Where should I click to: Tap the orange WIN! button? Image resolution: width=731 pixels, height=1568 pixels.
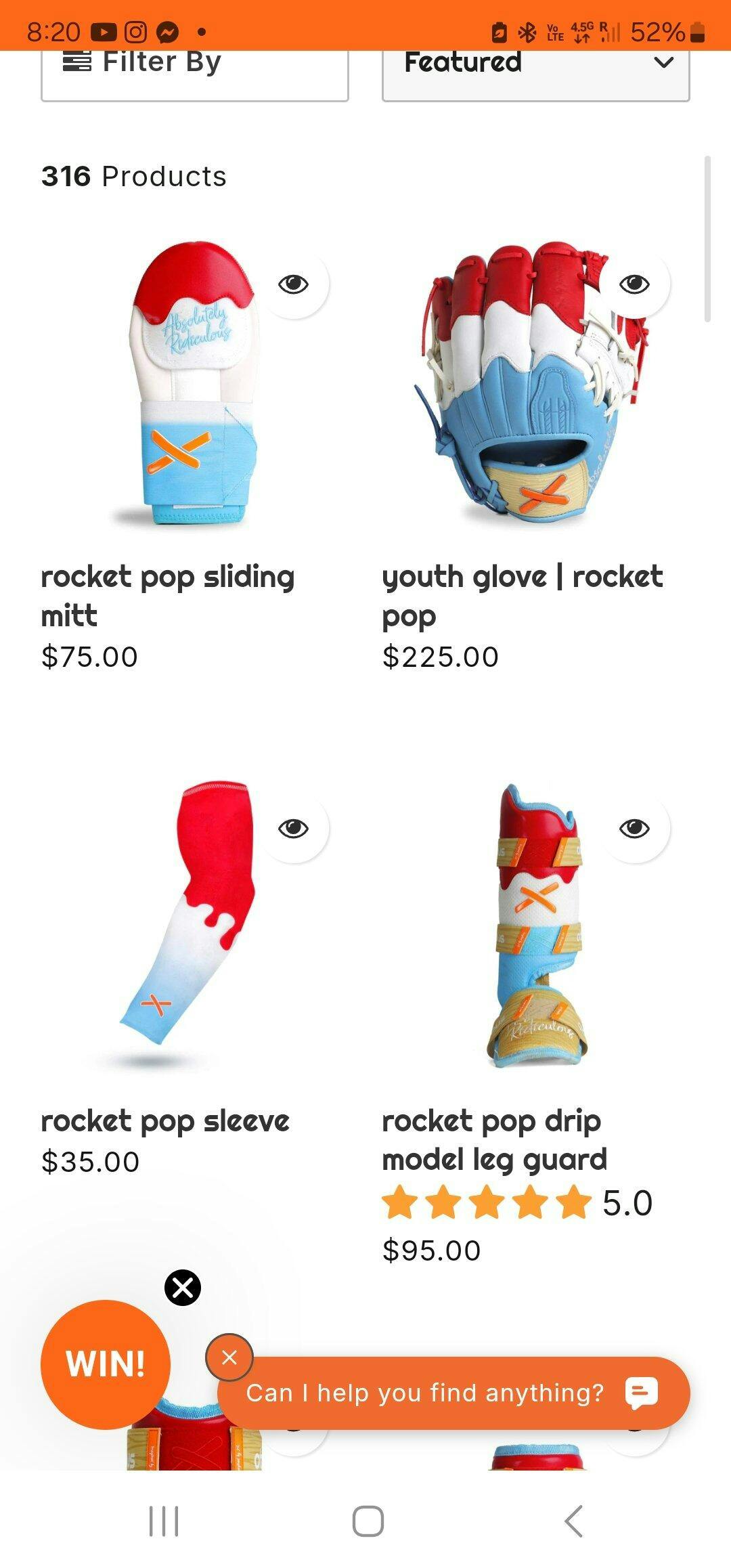106,1364
